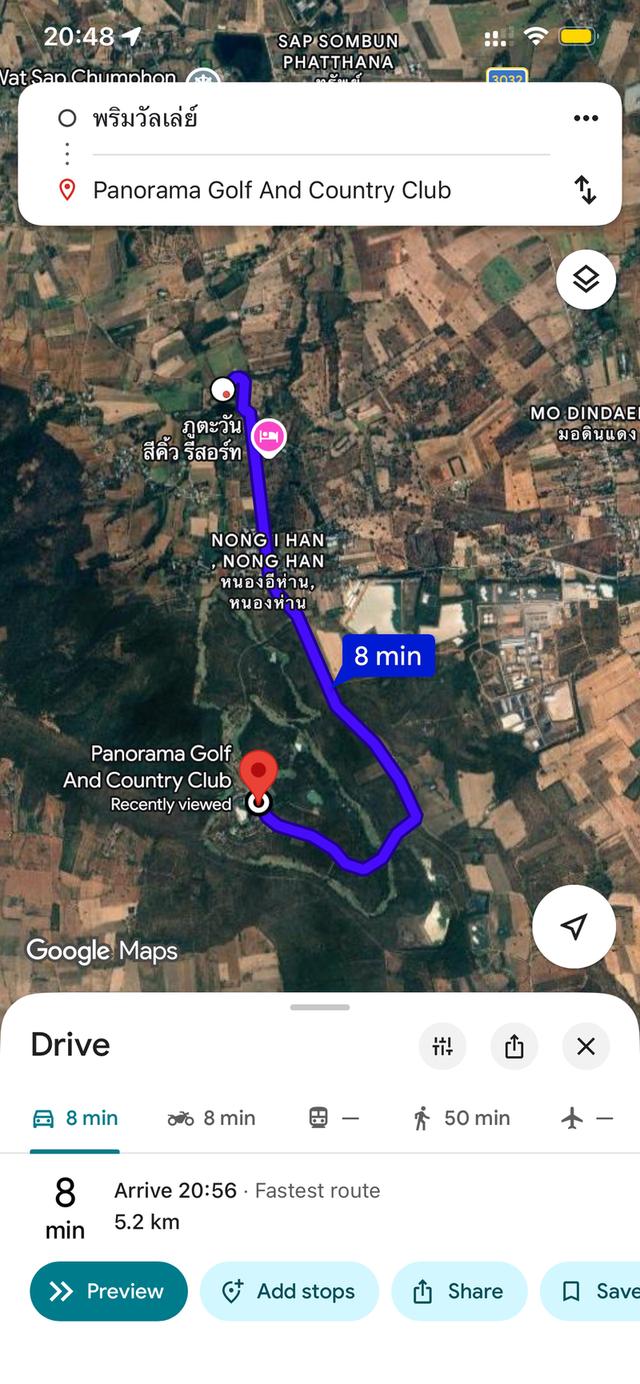Switch to walking mode, 50 min
Viewport: 640px width, 1384px height.
[x=461, y=1118]
